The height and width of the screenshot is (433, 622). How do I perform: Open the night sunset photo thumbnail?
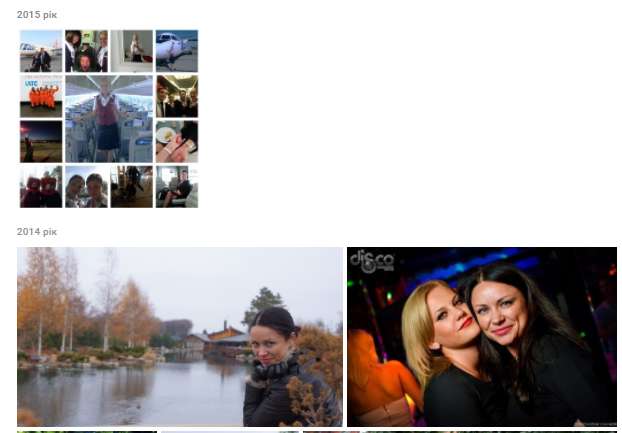(x=40, y=141)
